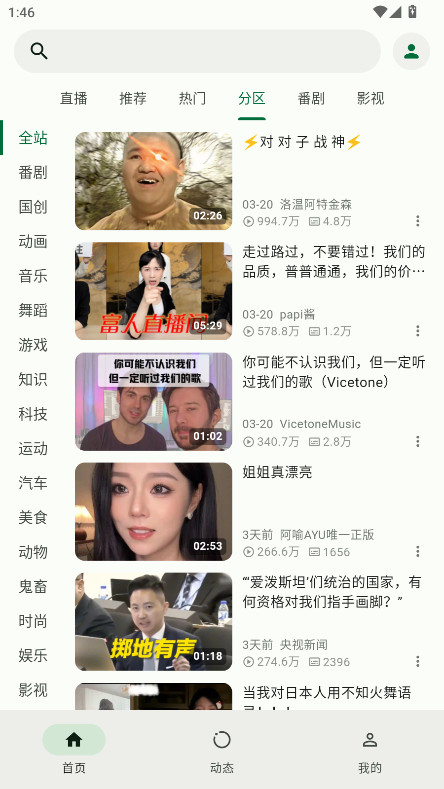
Task: Open the 对对子战神 video
Action: (250, 181)
